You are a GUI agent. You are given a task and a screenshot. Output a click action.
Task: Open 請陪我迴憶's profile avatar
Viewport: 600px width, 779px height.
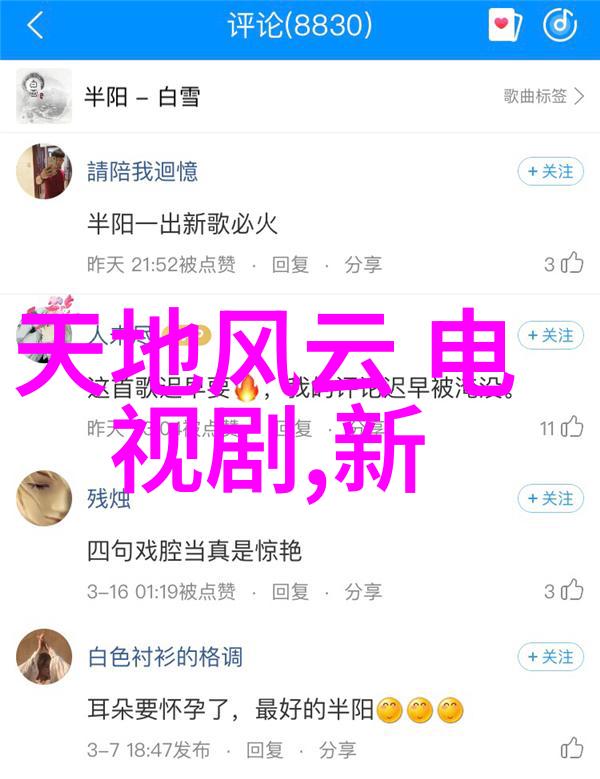pos(43,171)
